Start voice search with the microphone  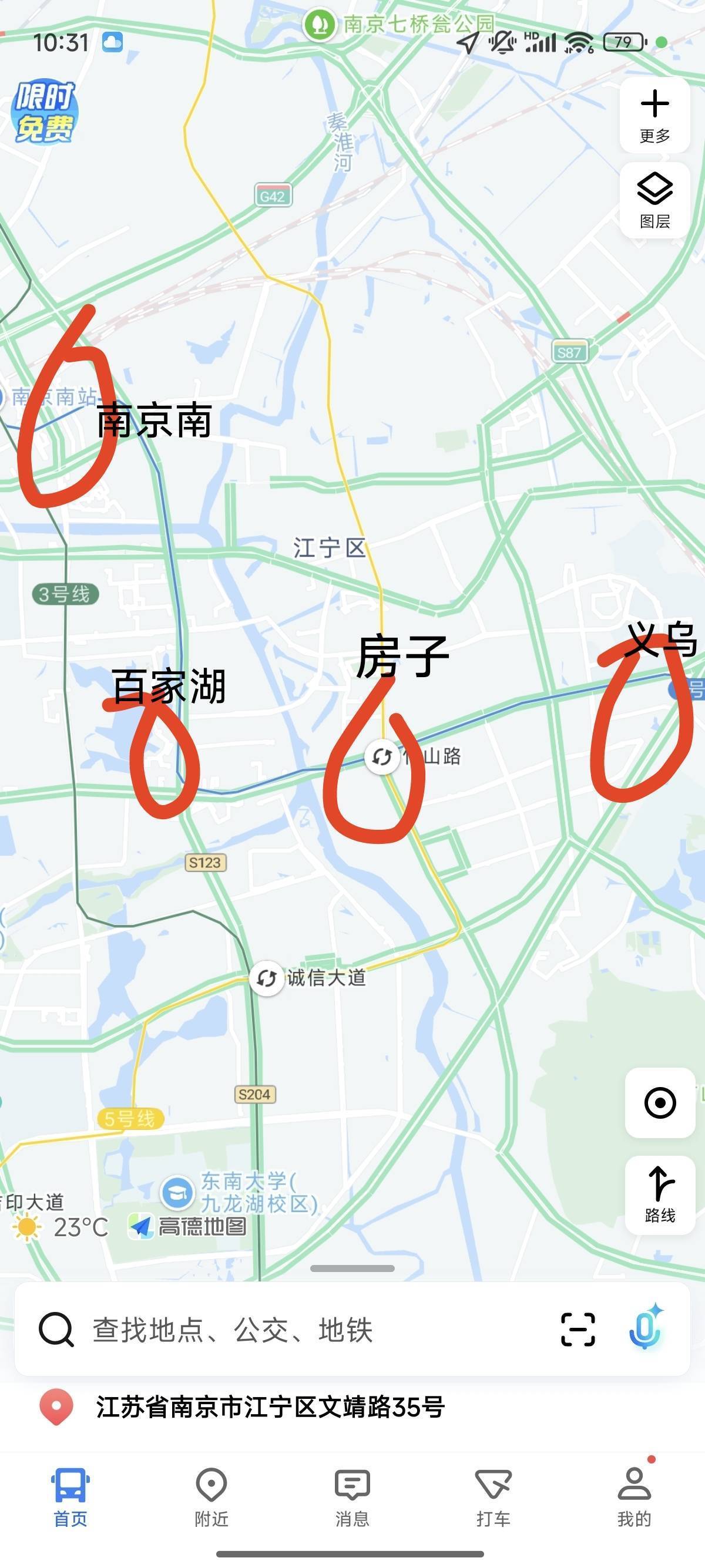coord(645,1328)
